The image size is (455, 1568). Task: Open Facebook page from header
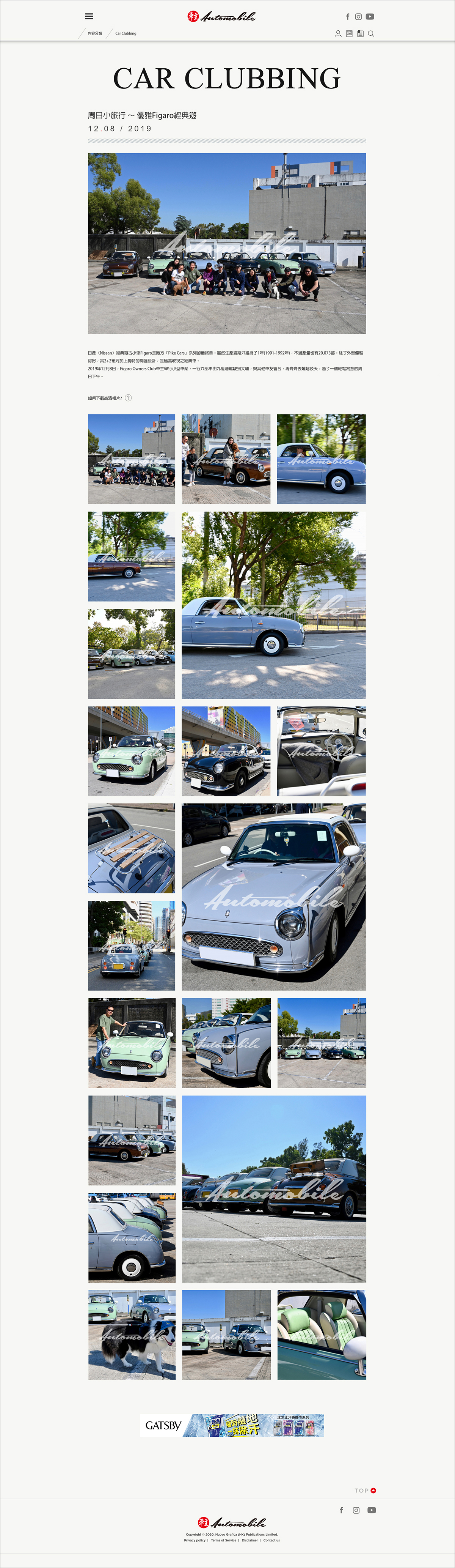(x=347, y=17)
